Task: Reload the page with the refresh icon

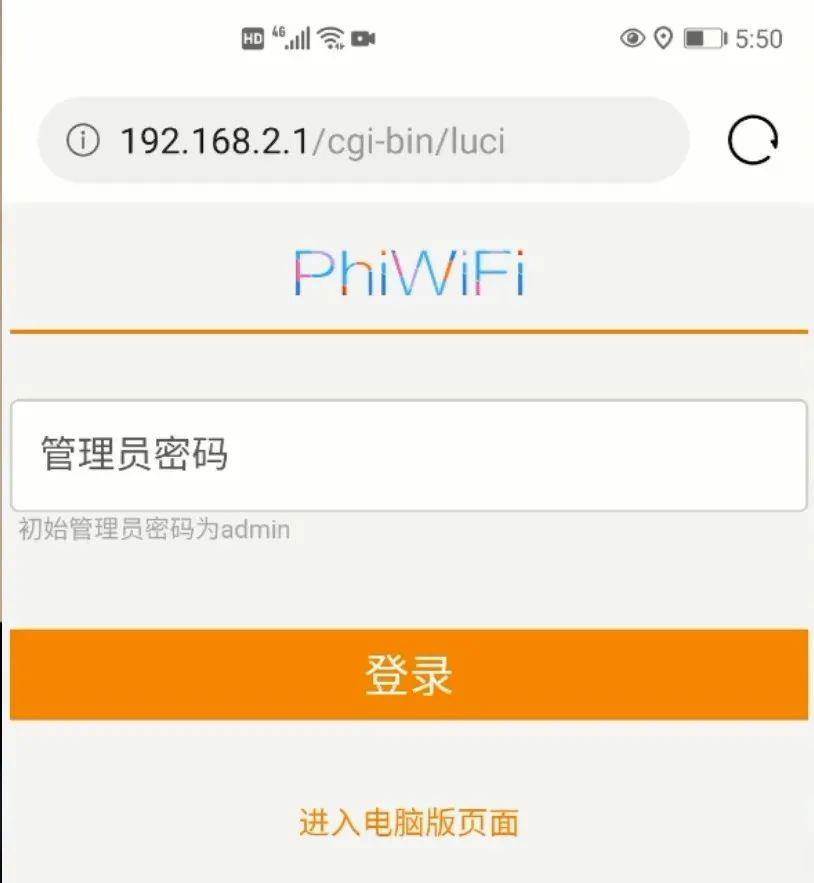Action: pos(752,140)
